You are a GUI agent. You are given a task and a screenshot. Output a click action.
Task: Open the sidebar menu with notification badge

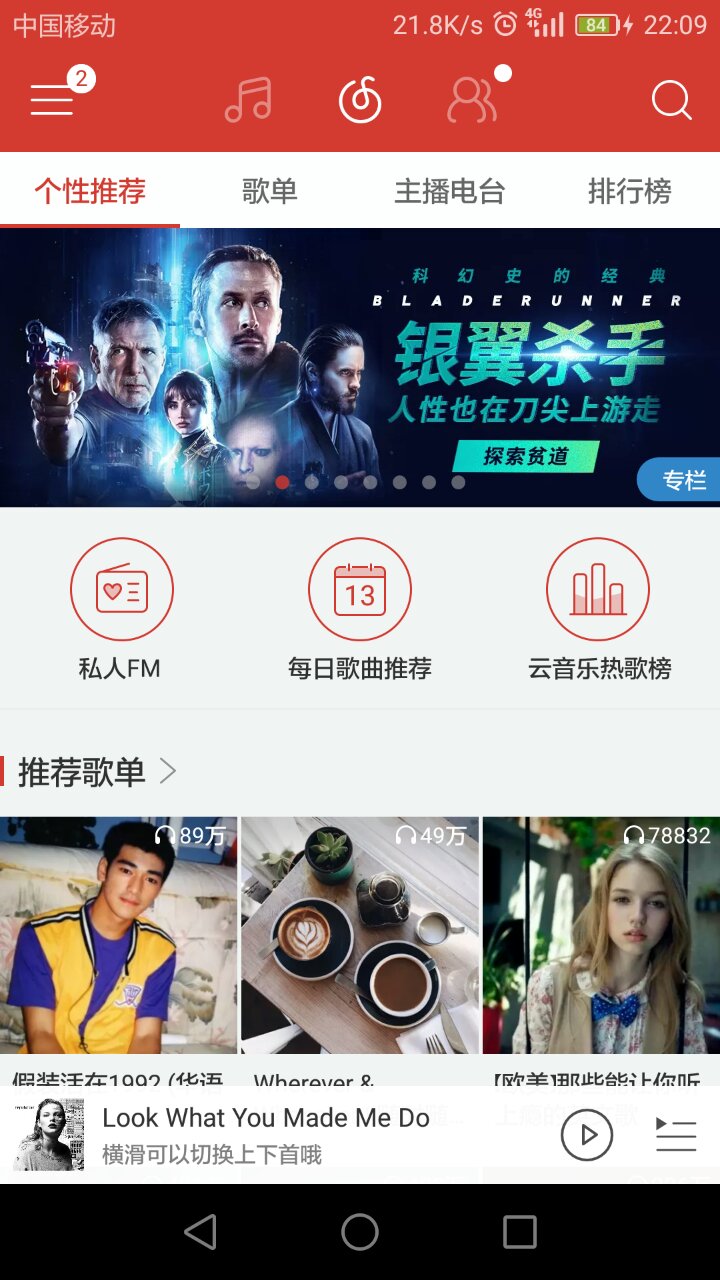tap(51, 99)
